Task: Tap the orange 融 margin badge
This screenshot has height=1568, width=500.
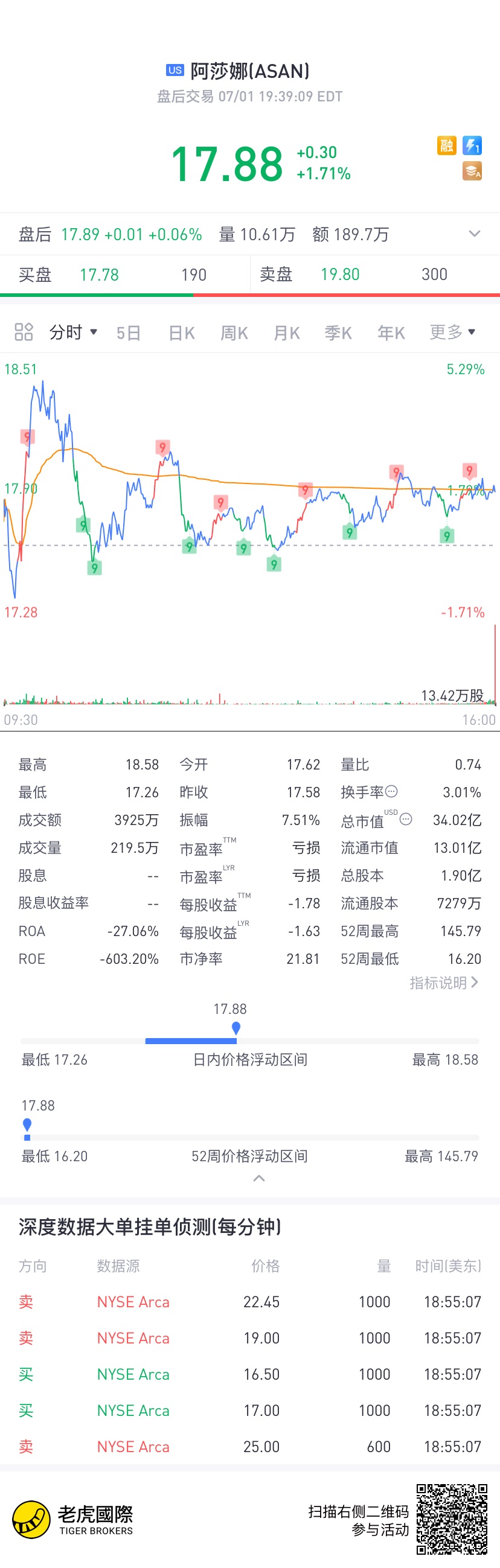Action: (446, 145)
